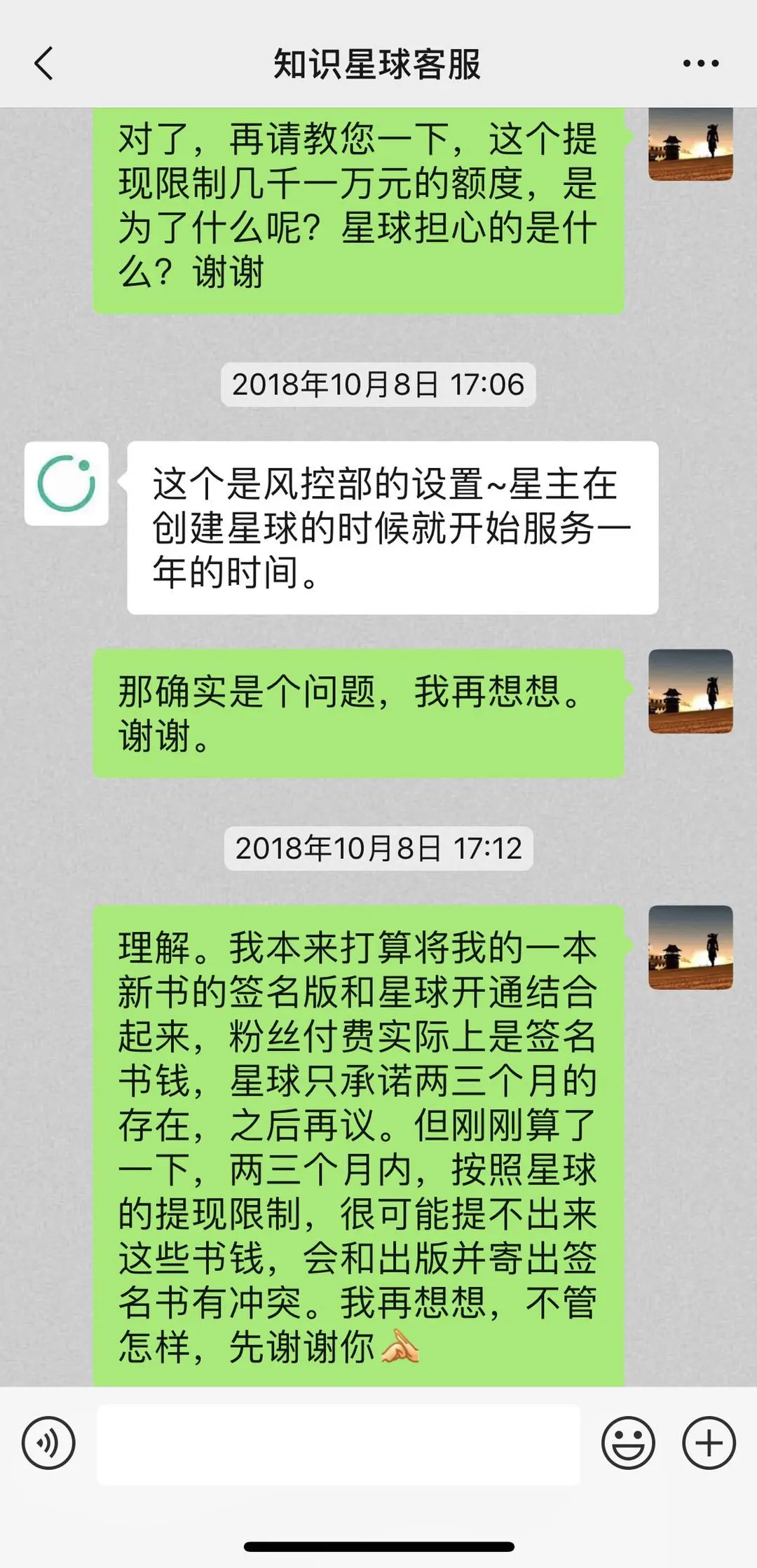The image size is (757, 1568).
Task: Open the emoji sticker picker
Action: [628, 1443]
